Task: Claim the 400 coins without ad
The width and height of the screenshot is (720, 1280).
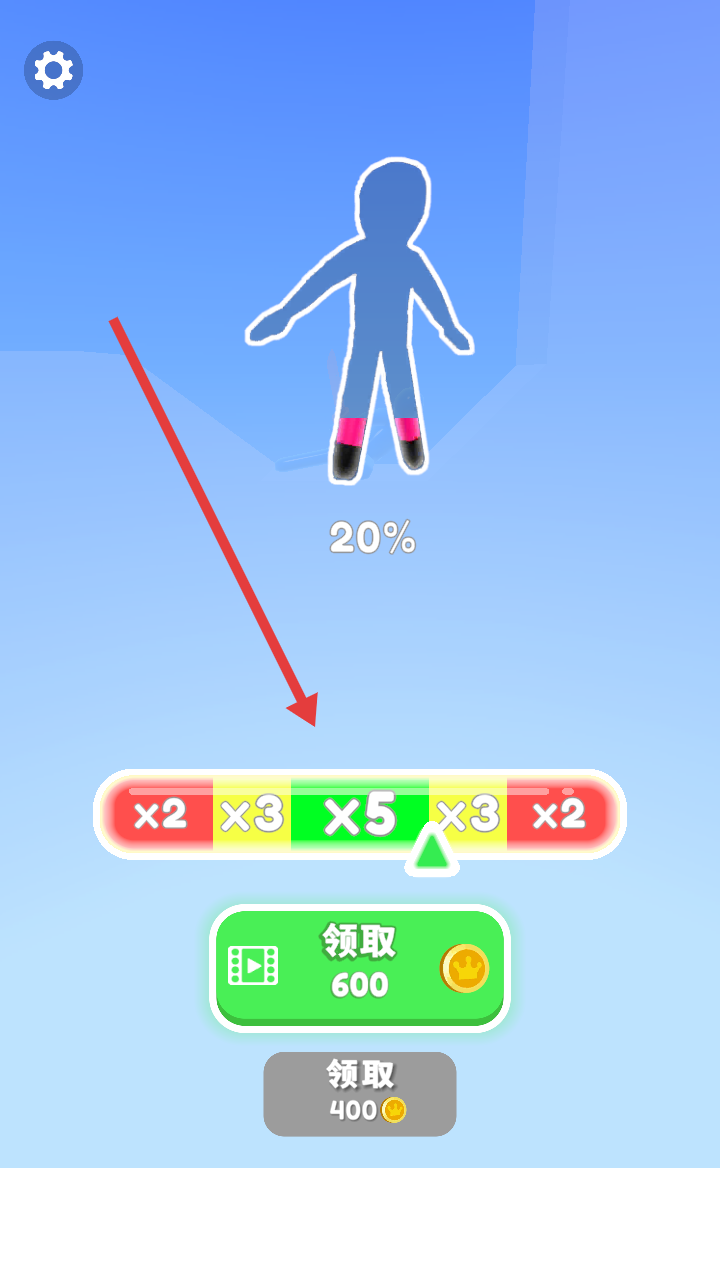Action: point(360,1093)
